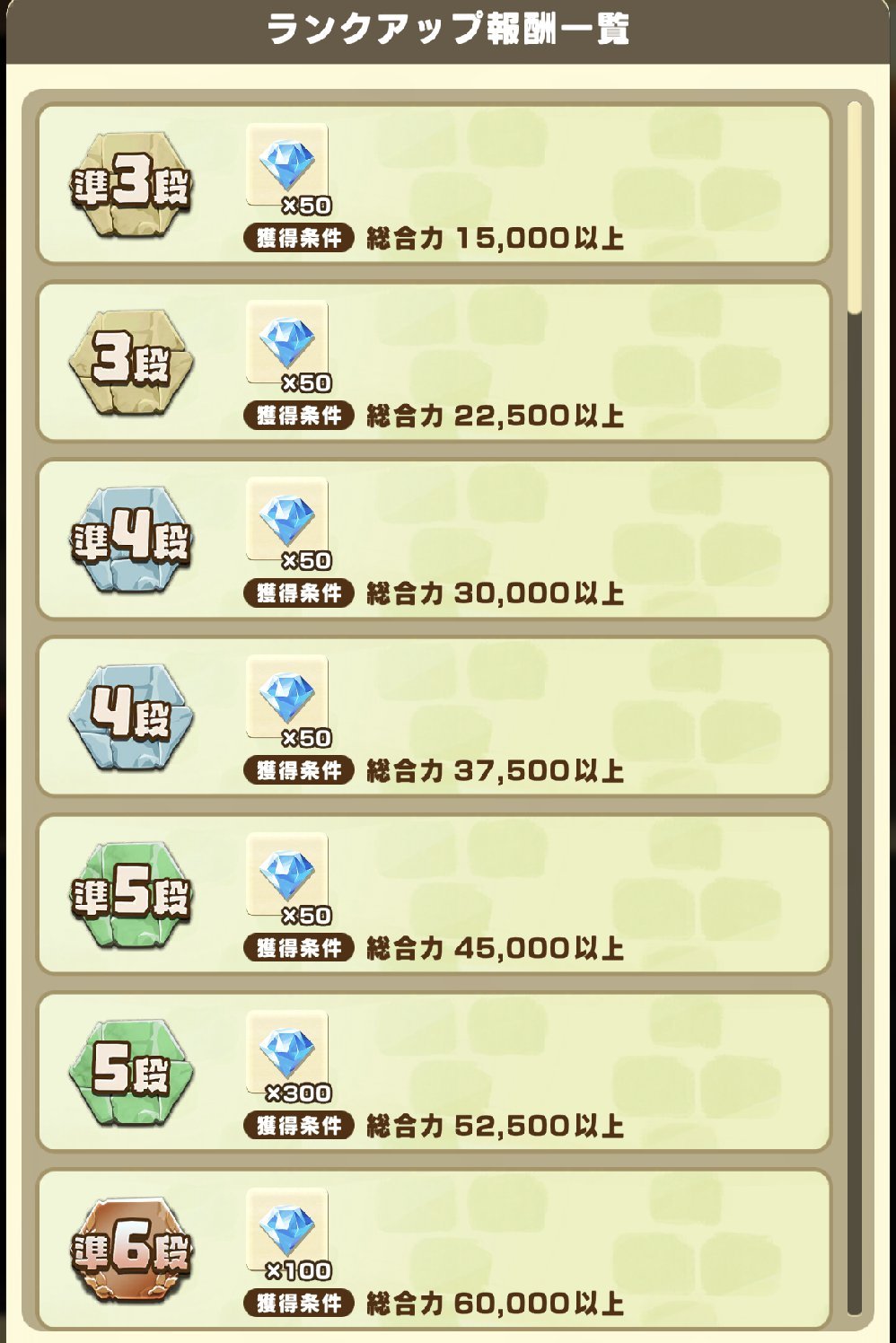Select the 総合力 15,000以上 condition text
The image size is (896, 1343).
(x=496, y=237)
